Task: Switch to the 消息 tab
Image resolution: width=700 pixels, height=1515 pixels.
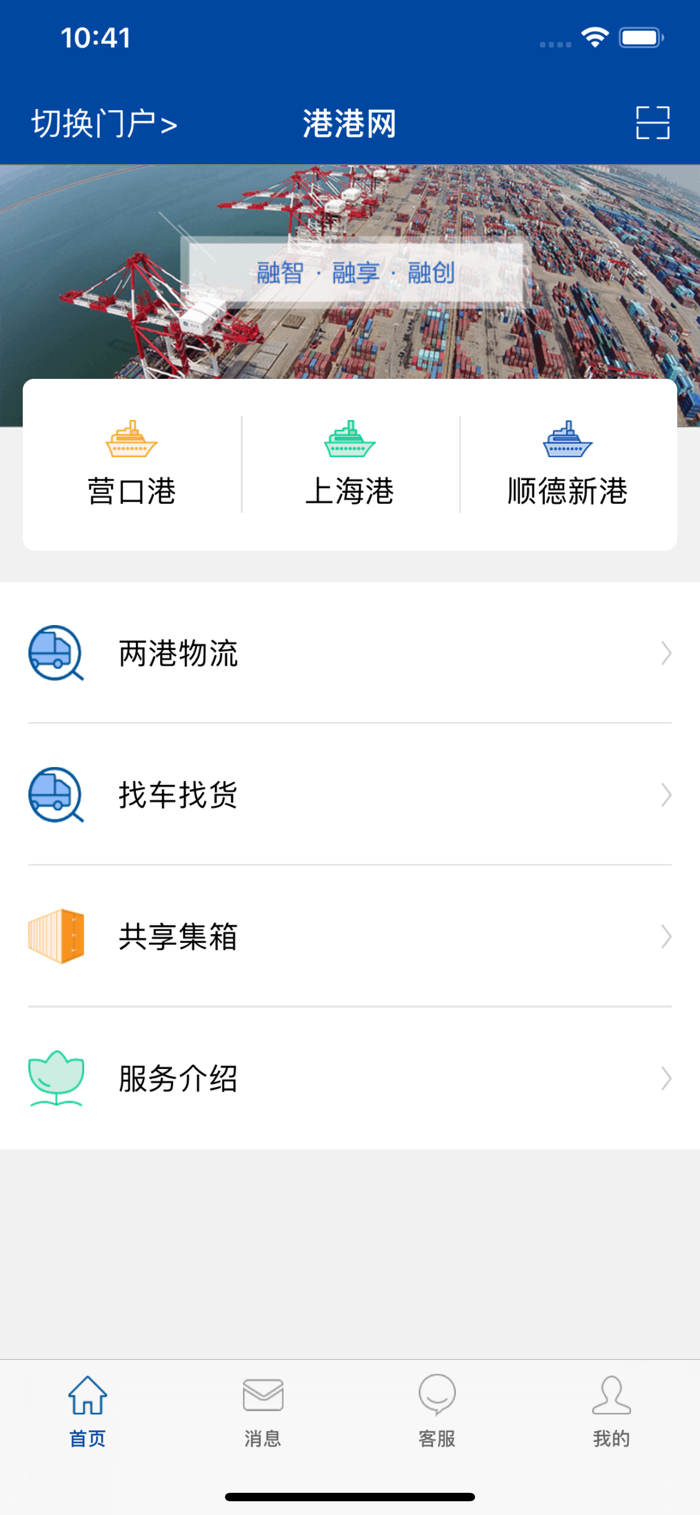Action: (262, 1412)
